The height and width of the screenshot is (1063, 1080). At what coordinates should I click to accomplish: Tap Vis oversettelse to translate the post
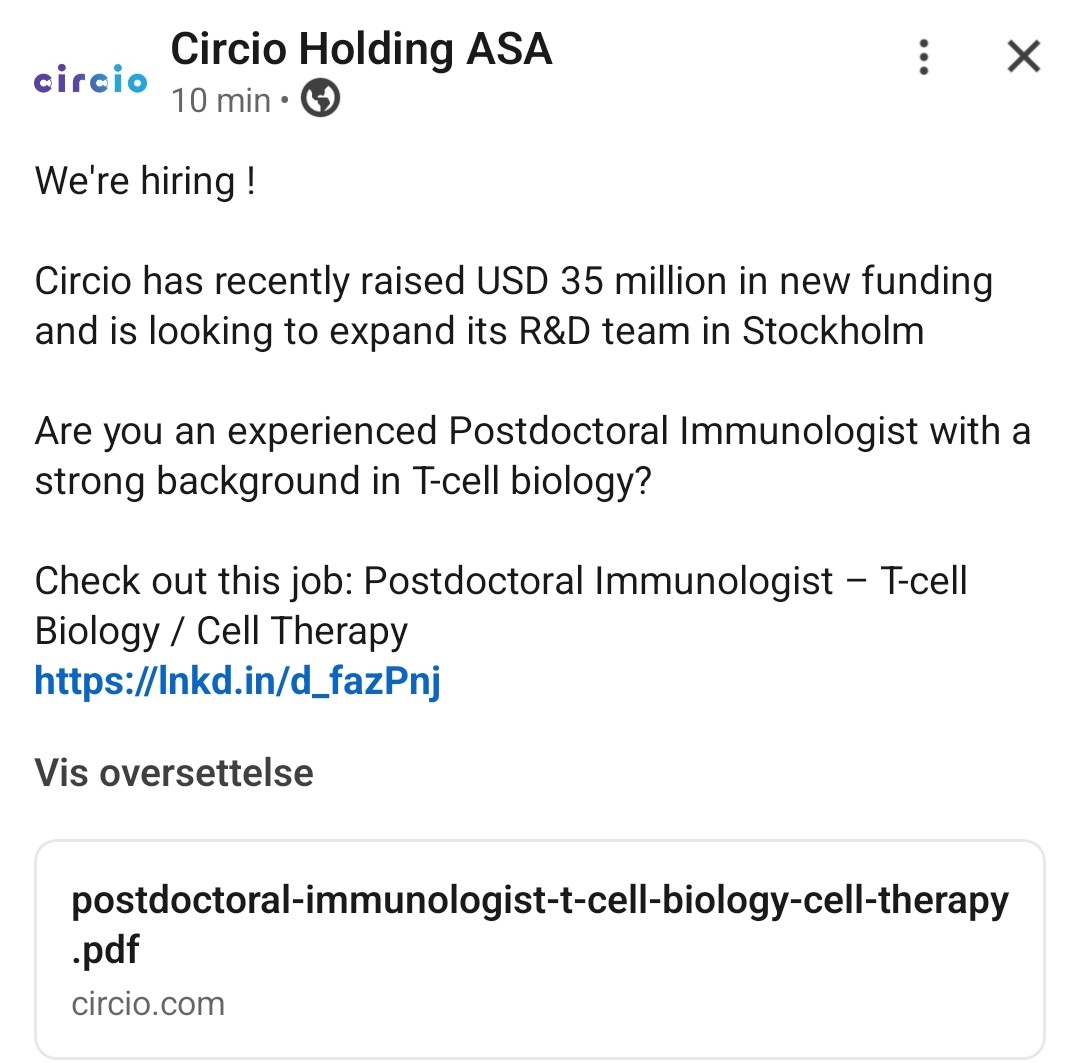[174, 772]
